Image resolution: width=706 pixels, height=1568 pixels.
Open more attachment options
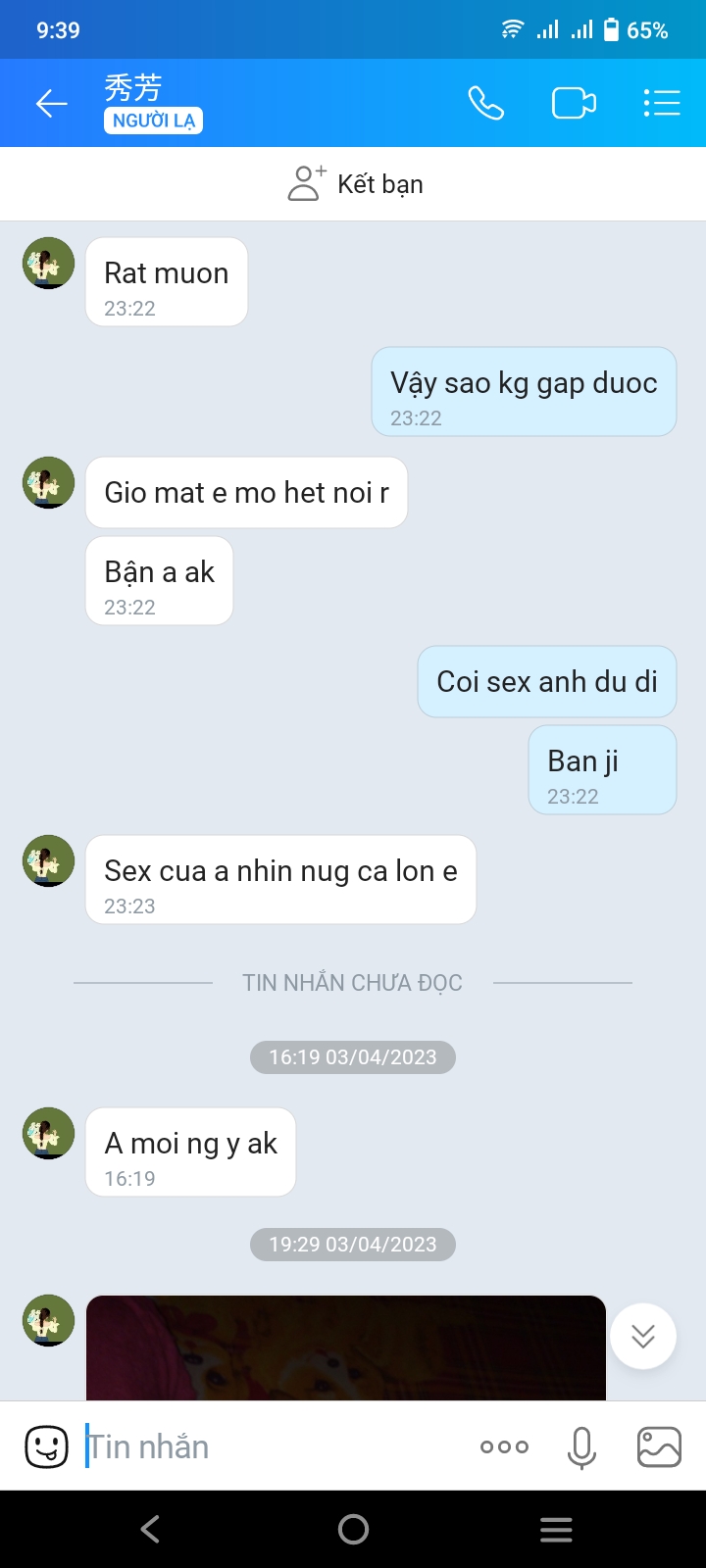[x=504, y=1446]
